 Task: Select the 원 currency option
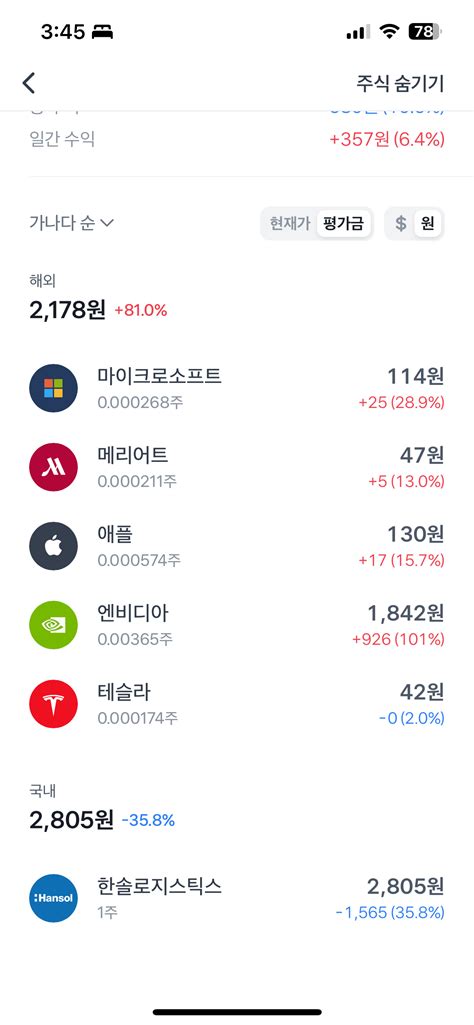click(428, 224)
